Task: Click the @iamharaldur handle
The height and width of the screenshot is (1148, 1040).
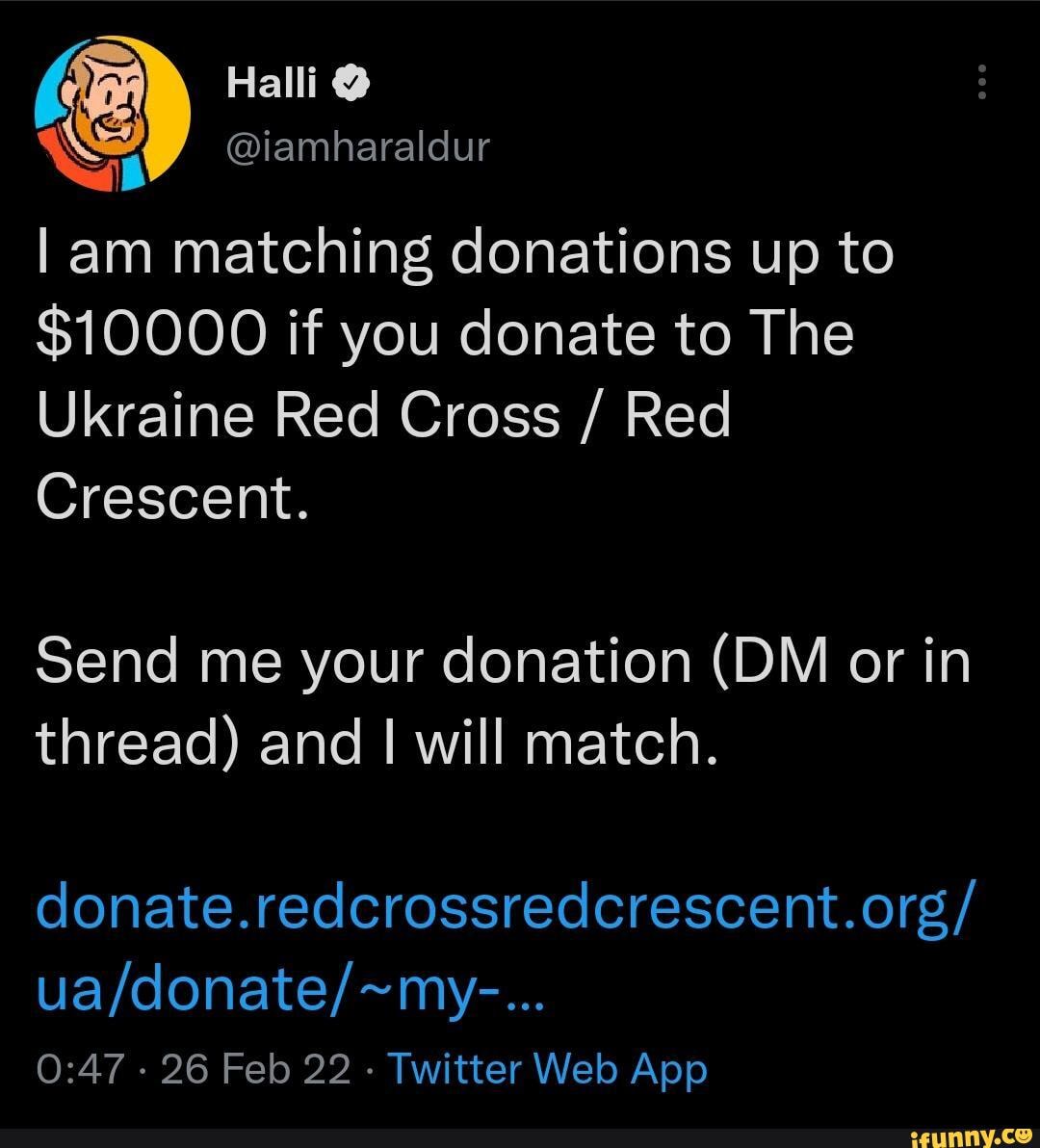Action: [356, 146]
